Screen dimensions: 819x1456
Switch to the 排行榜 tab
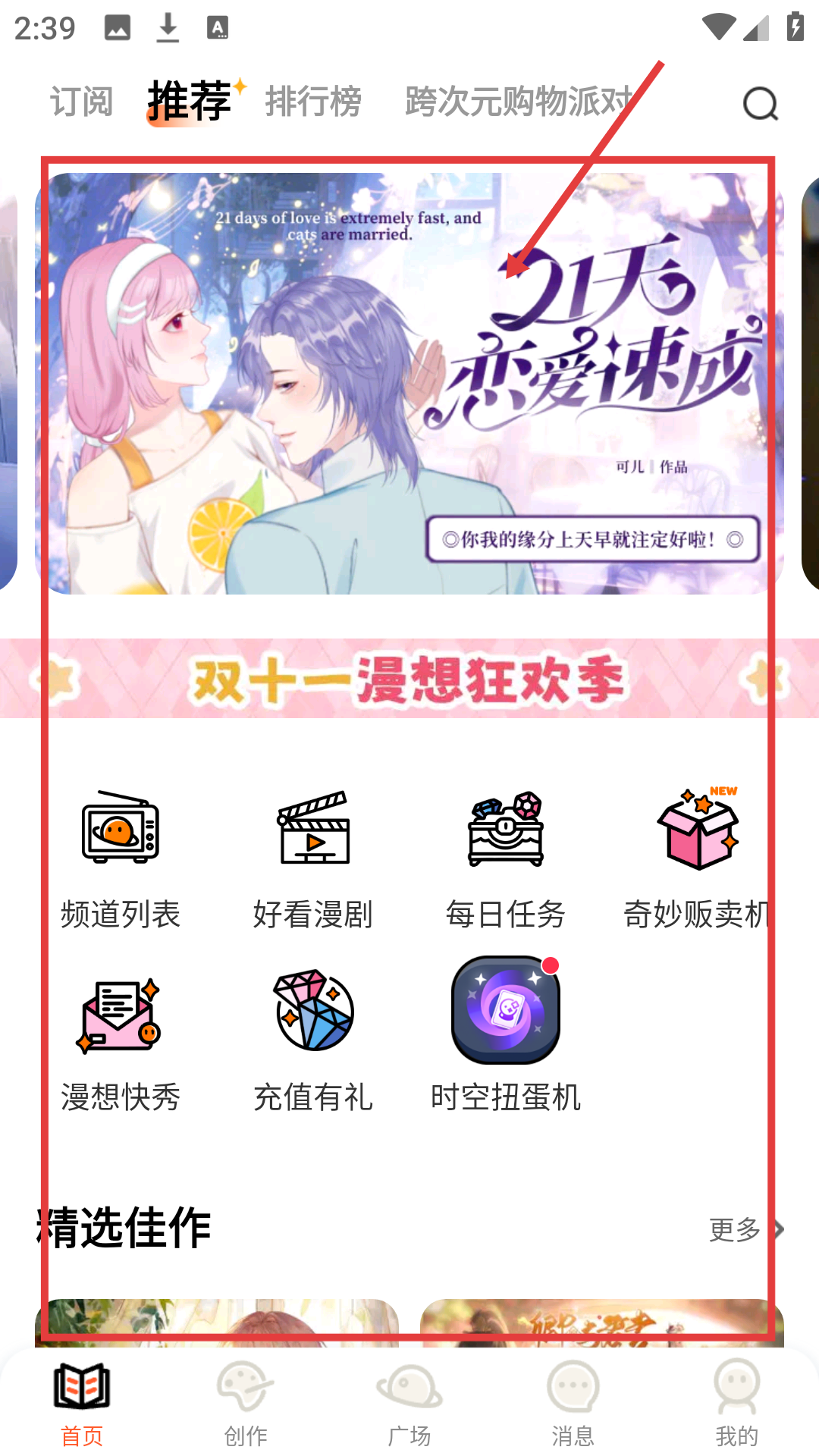point(313,102)
